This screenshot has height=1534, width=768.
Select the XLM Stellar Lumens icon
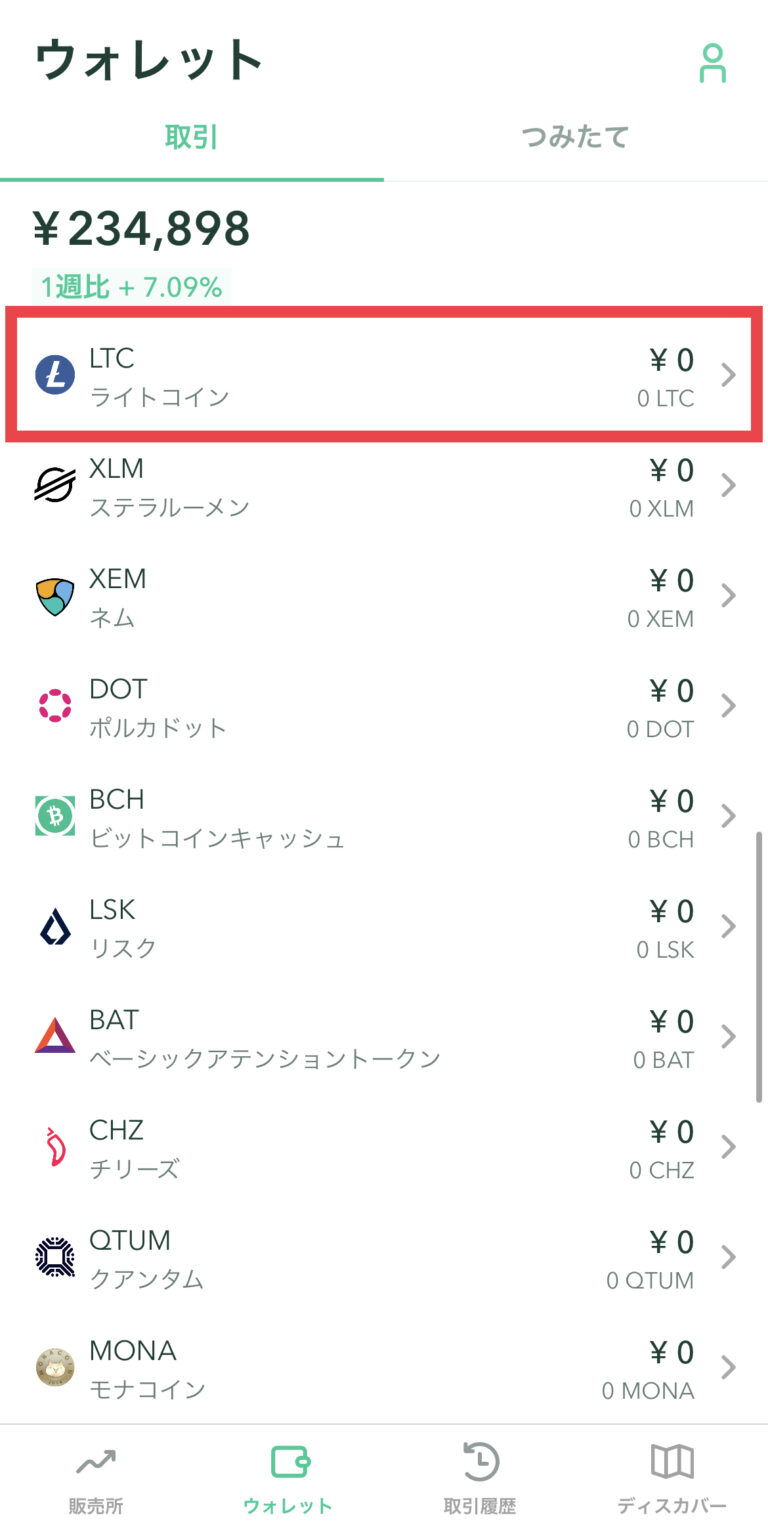point(52,485)
